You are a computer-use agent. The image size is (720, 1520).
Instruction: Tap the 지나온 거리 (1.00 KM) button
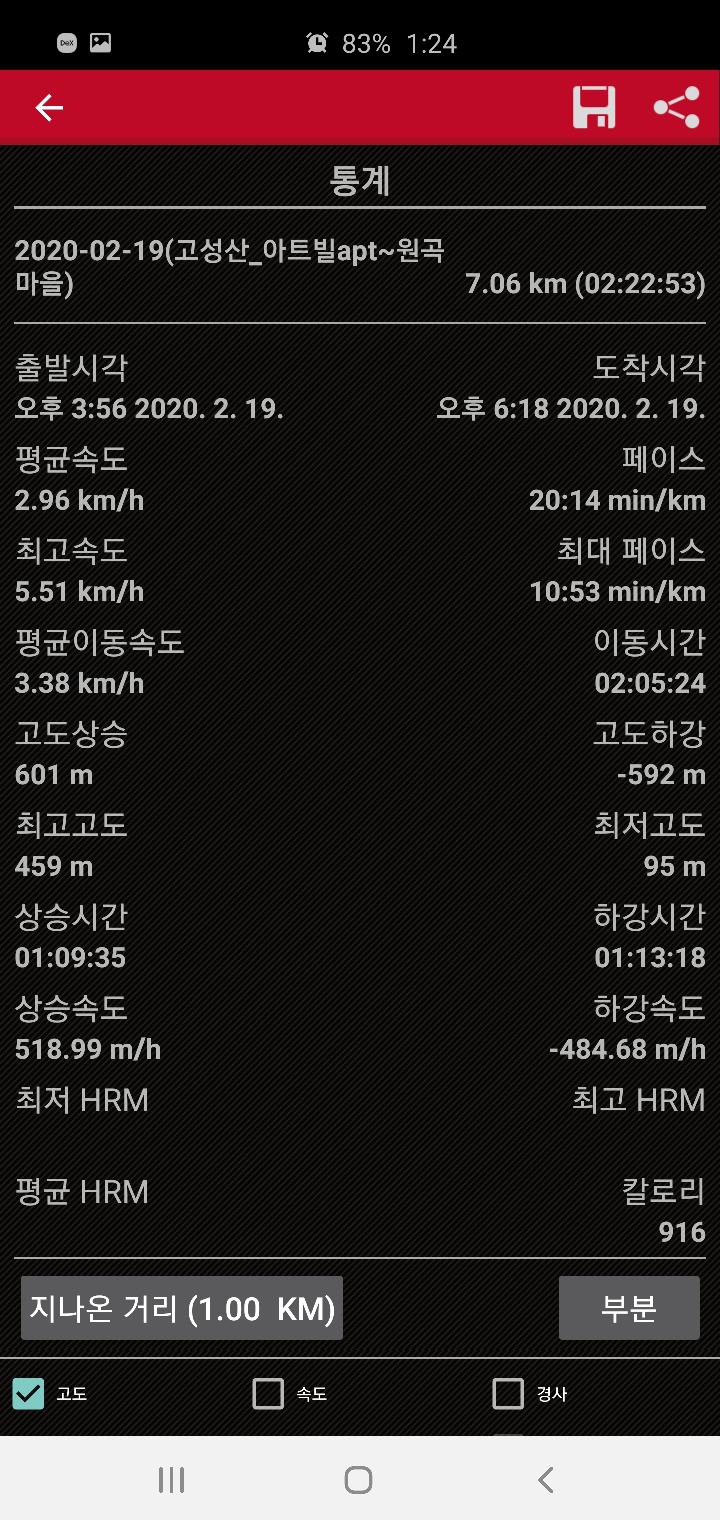(182, 1308)
